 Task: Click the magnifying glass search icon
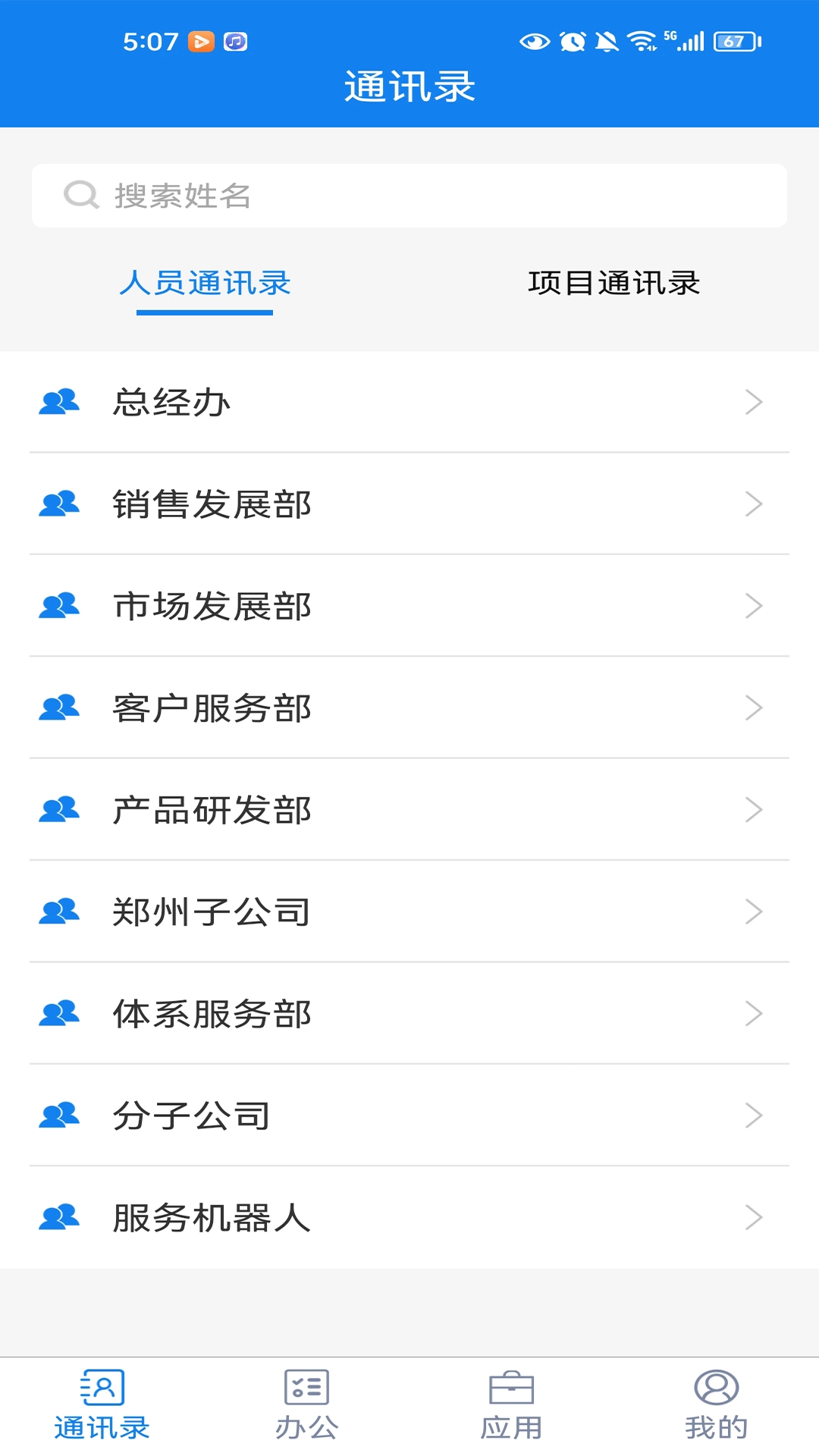pos(80,195)
